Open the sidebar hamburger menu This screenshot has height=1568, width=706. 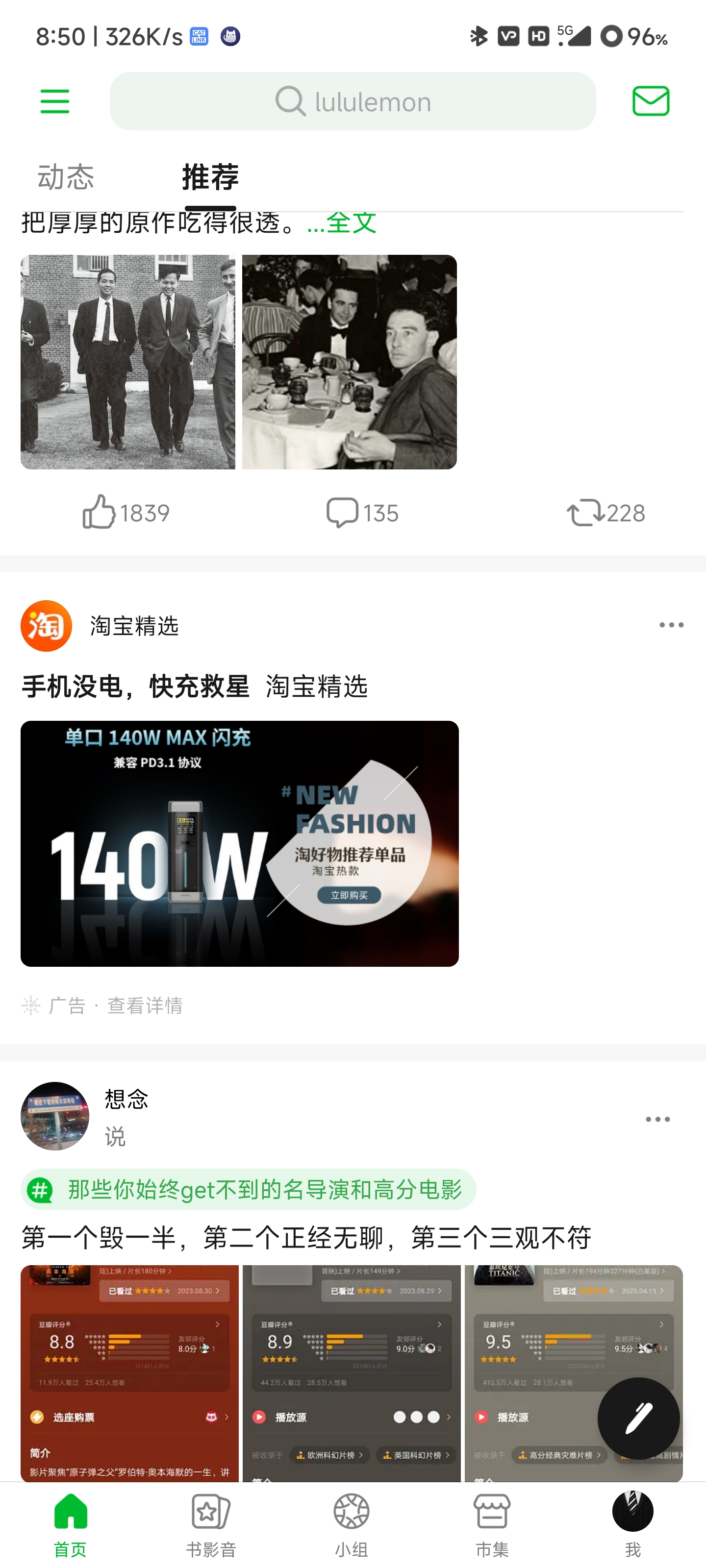[x=54, y=100]
